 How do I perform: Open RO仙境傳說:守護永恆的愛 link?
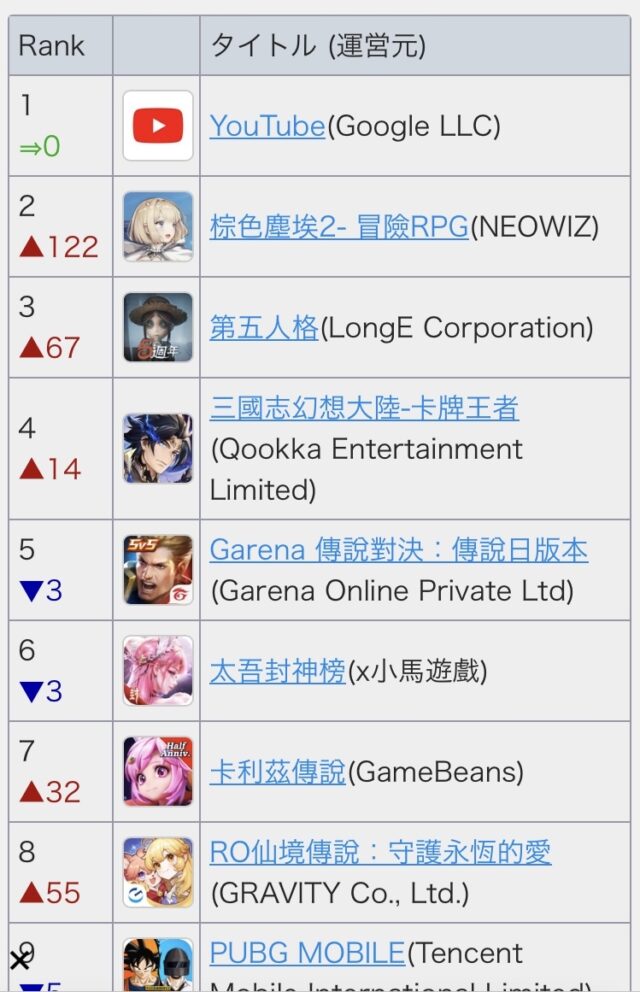pos(380,852)
